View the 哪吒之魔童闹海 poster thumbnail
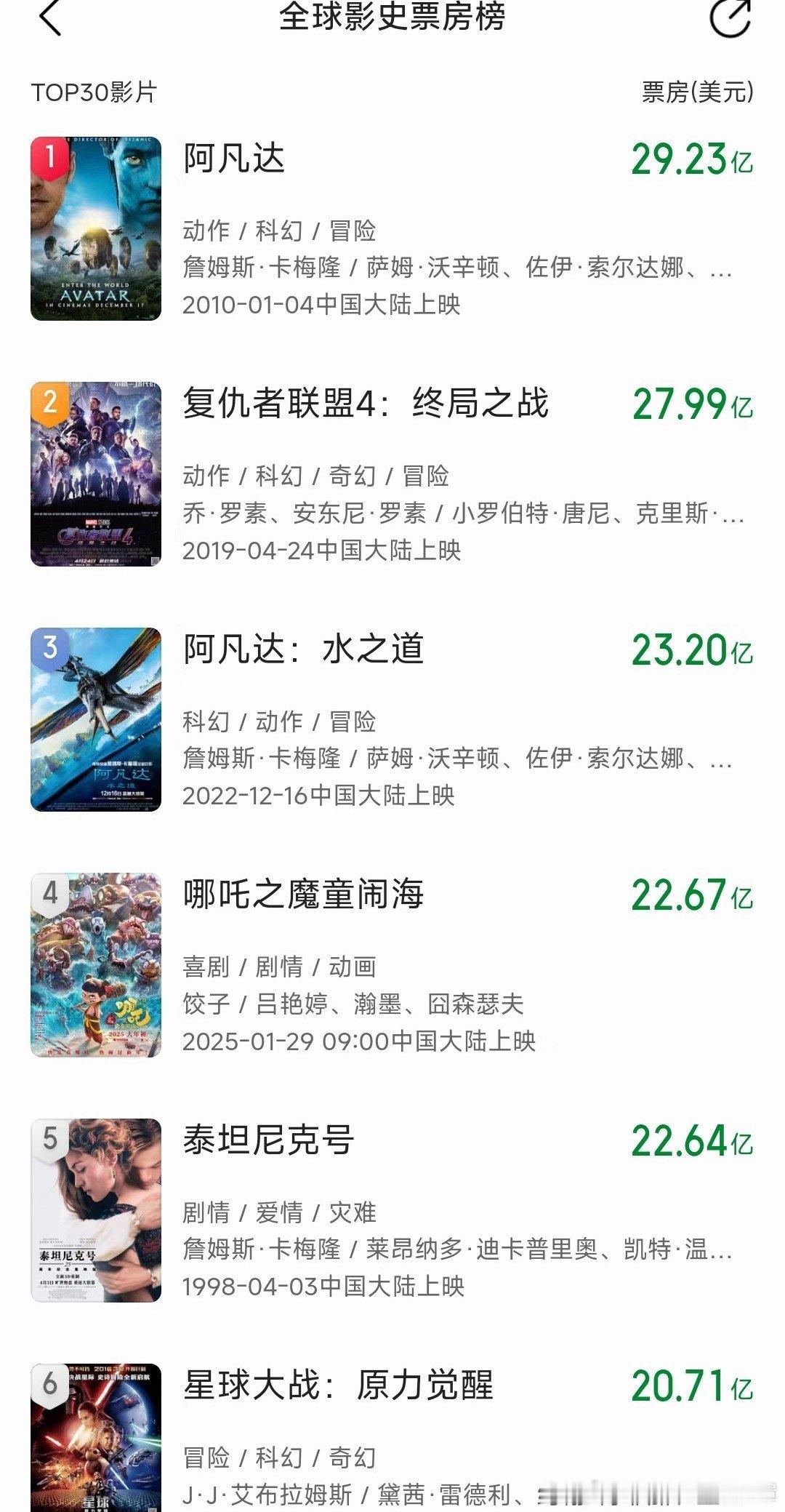The image size is (785, 1512). click(98, 967)
